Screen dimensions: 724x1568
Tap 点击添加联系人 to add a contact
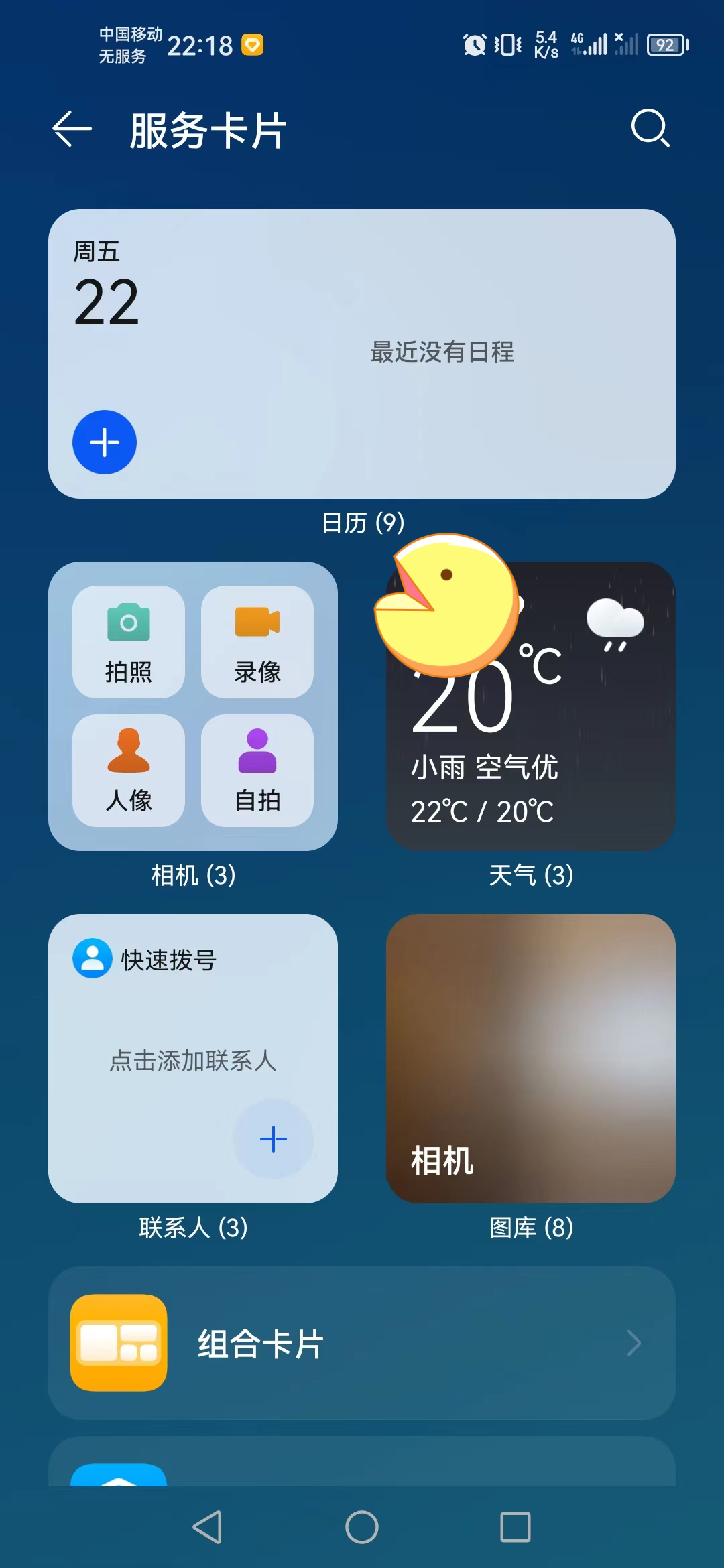[193, 1061]
